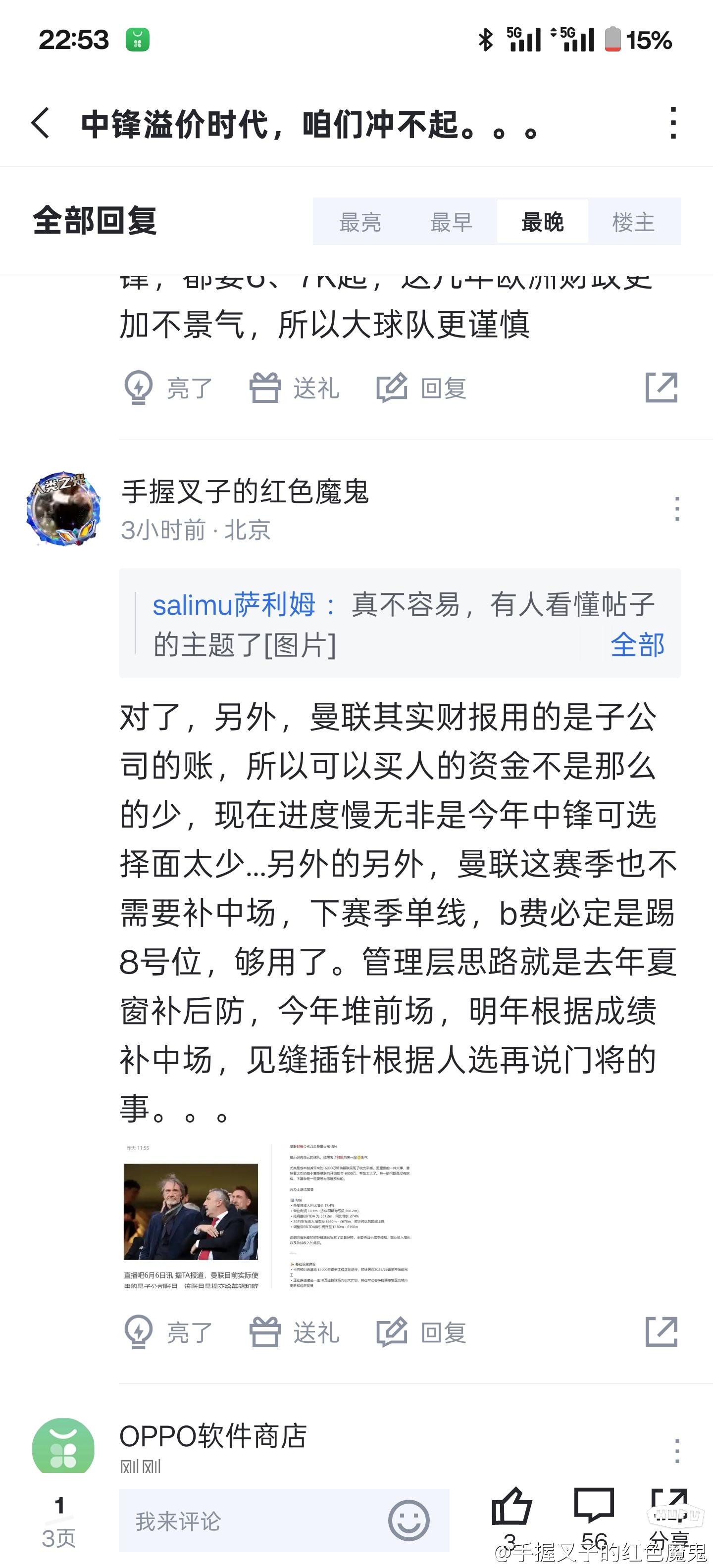The height and width of the screenshot is (1568, 713).
Task: Share 手握叉子的红色魔鬼's comment via arrow icon
Action: click(x=661, y=1332)
